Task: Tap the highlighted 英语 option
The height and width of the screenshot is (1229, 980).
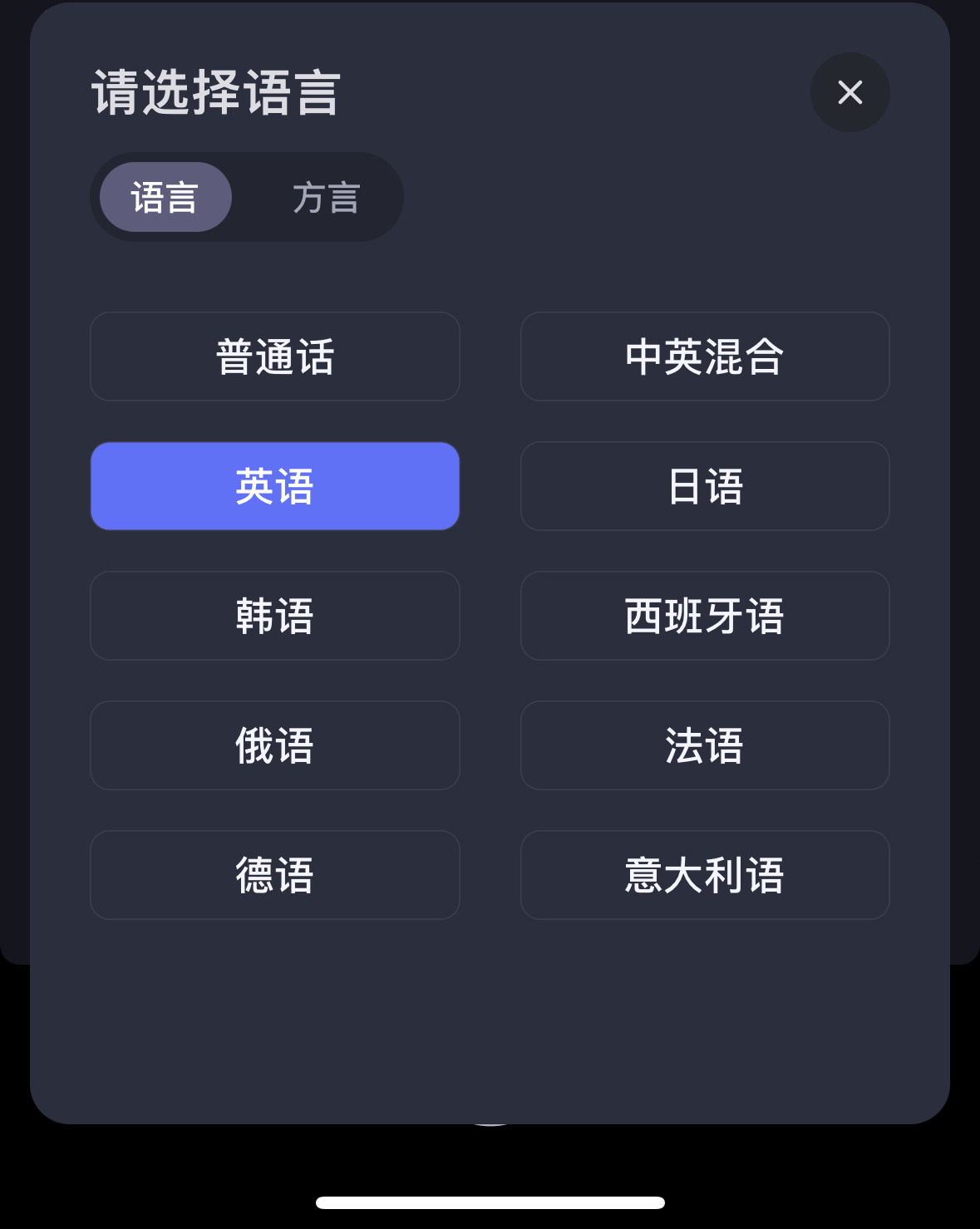Action: [x=275, y=486]
